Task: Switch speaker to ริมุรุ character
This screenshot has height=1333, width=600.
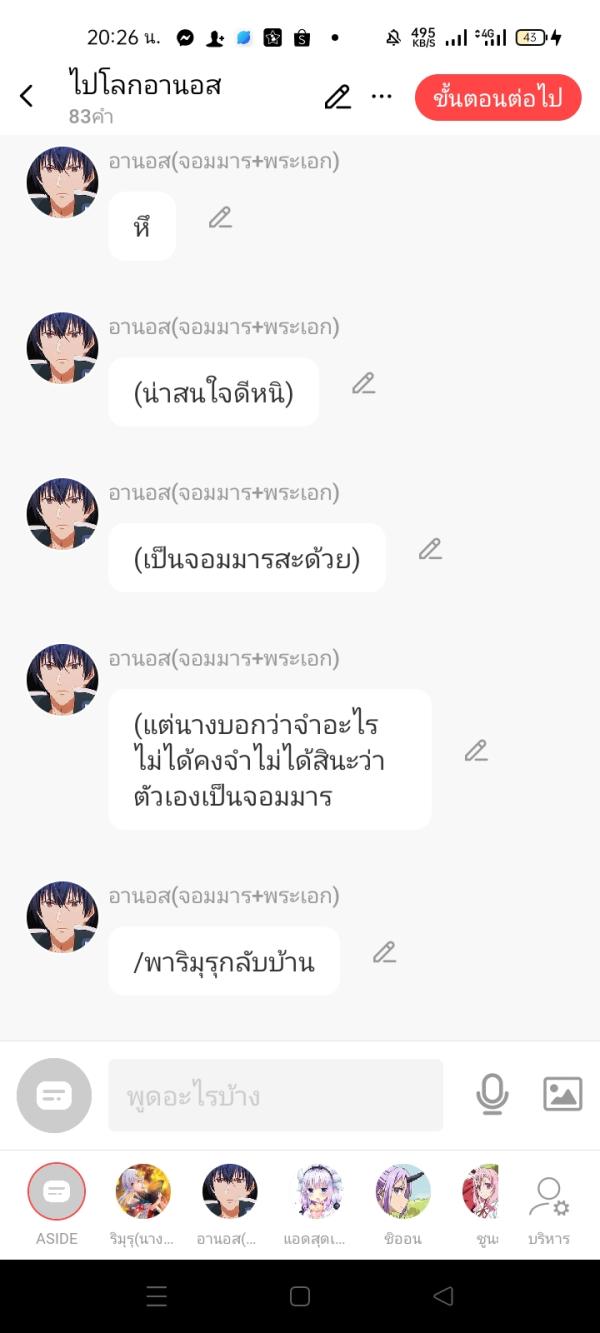Action: (x=142, y=1192)
